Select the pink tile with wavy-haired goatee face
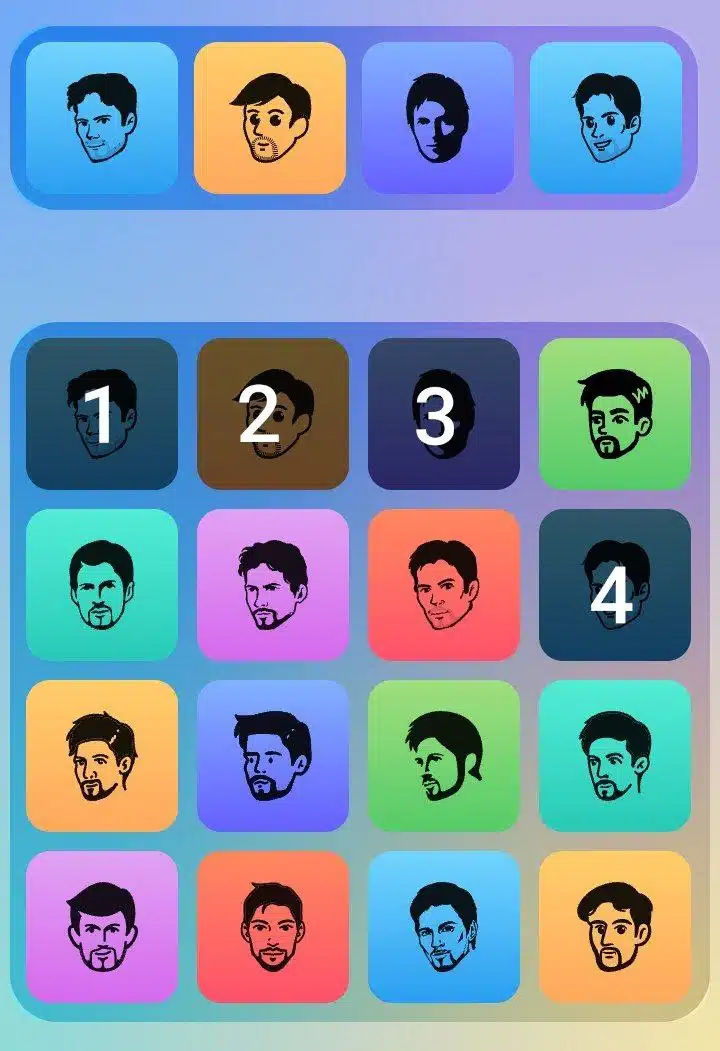The height and width of the screenshot is (1051, 720). click(x=272, y=585)
